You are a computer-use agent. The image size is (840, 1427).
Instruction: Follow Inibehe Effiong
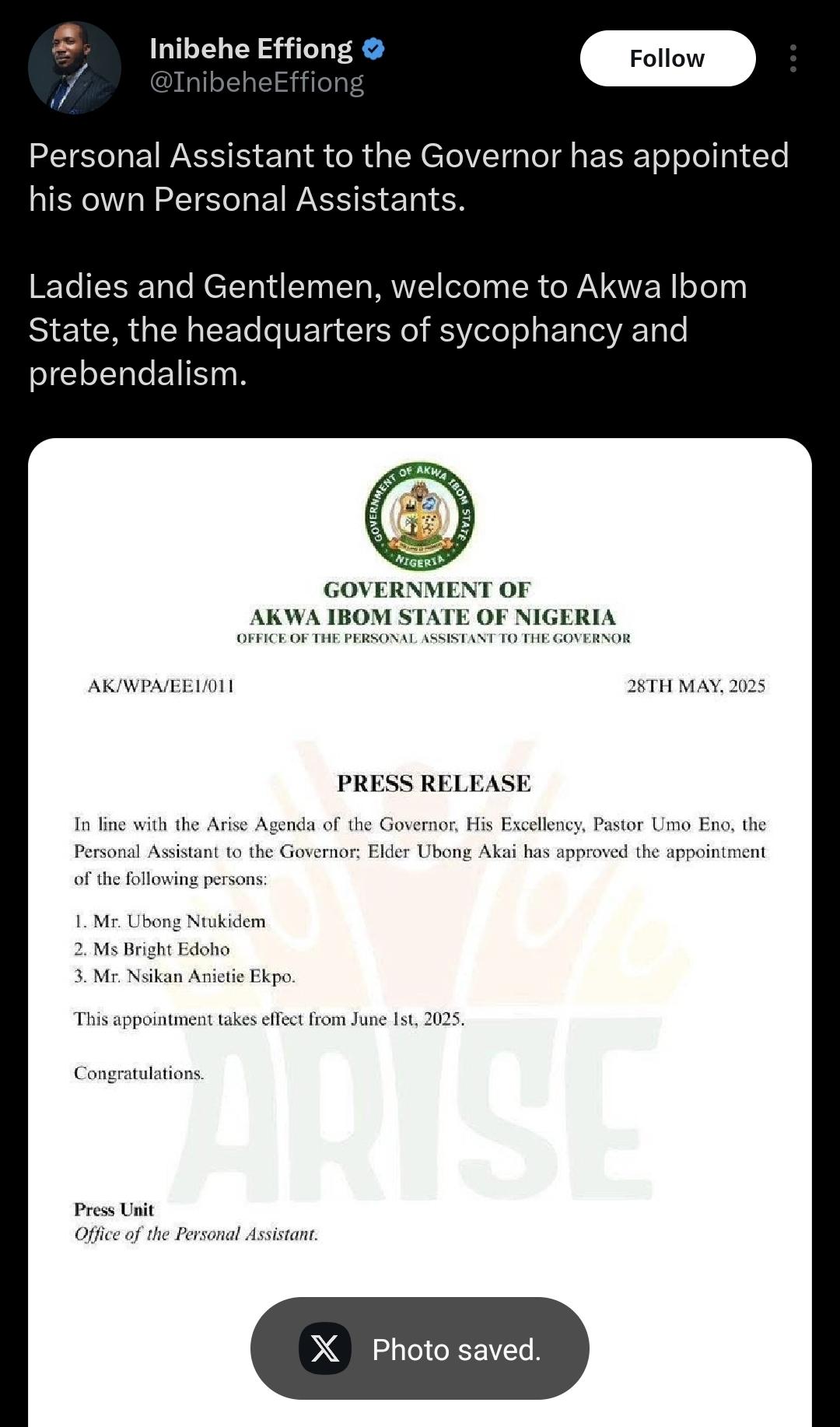(x=667, y=58)
